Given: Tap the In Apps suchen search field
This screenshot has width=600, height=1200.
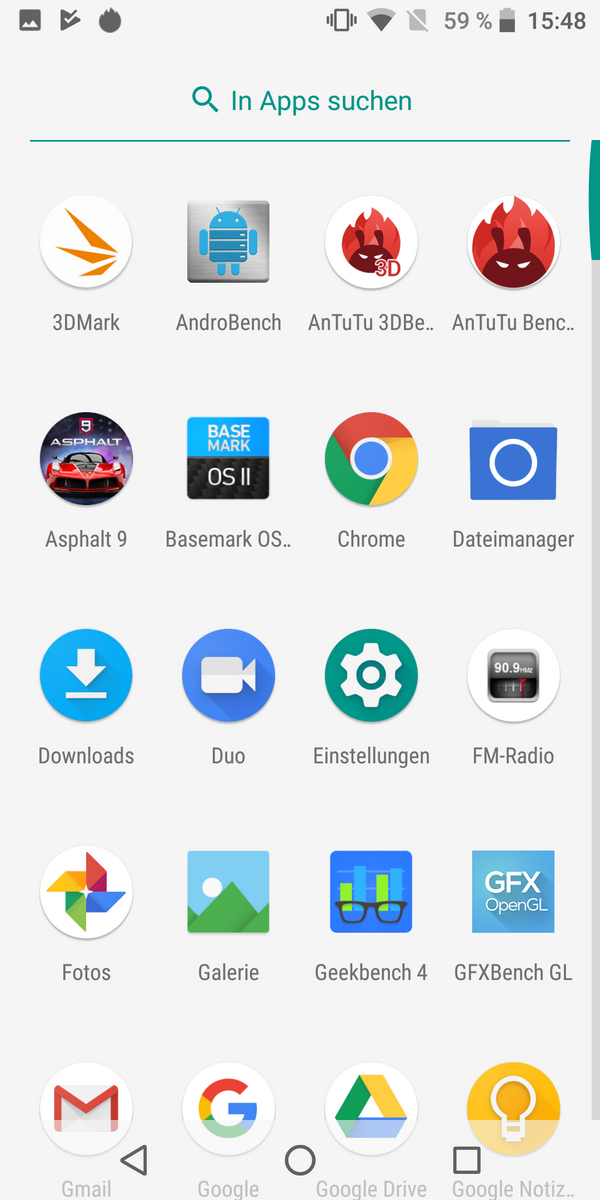Looking at the screenshot, I should click(300, 101).
